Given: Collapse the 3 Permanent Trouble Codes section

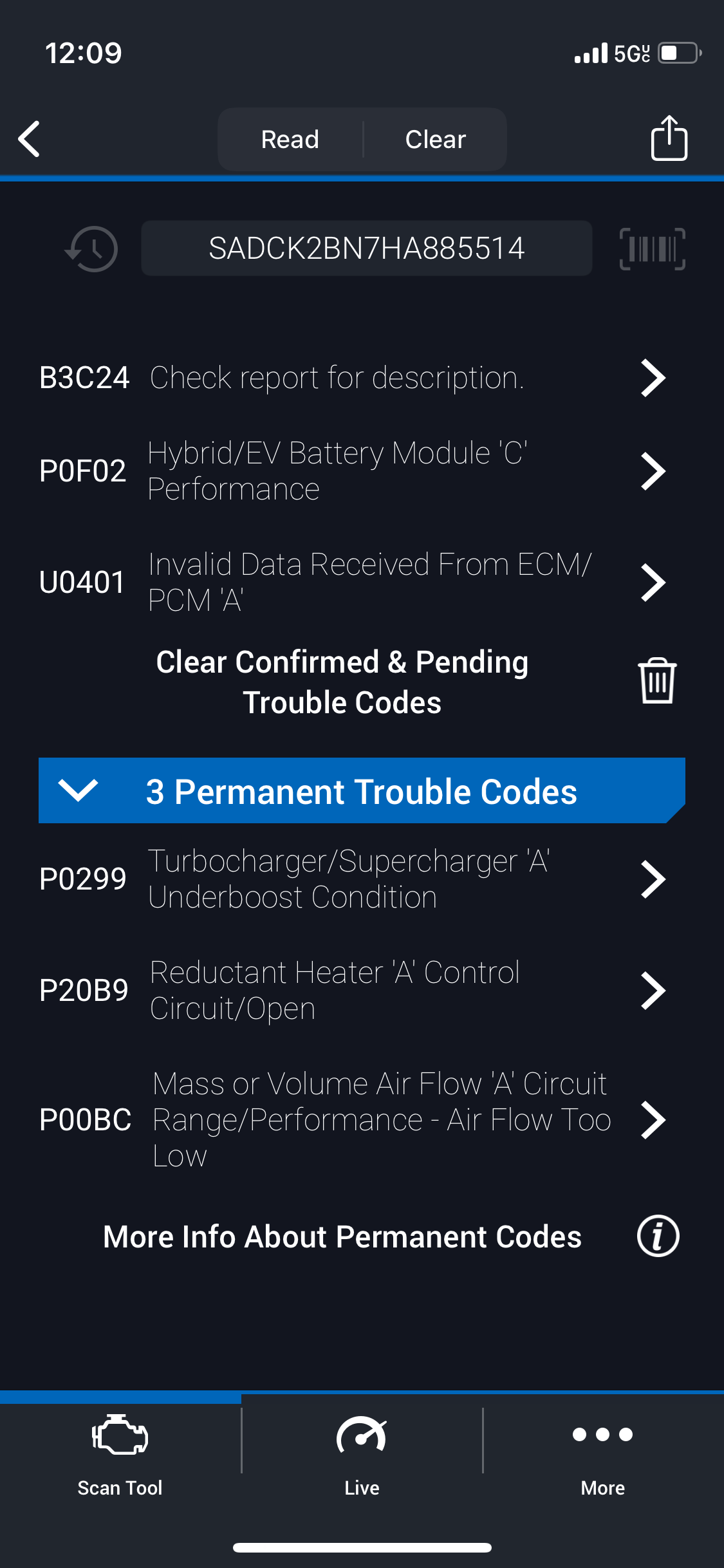Looking at the screenshot, I should 362,790.
